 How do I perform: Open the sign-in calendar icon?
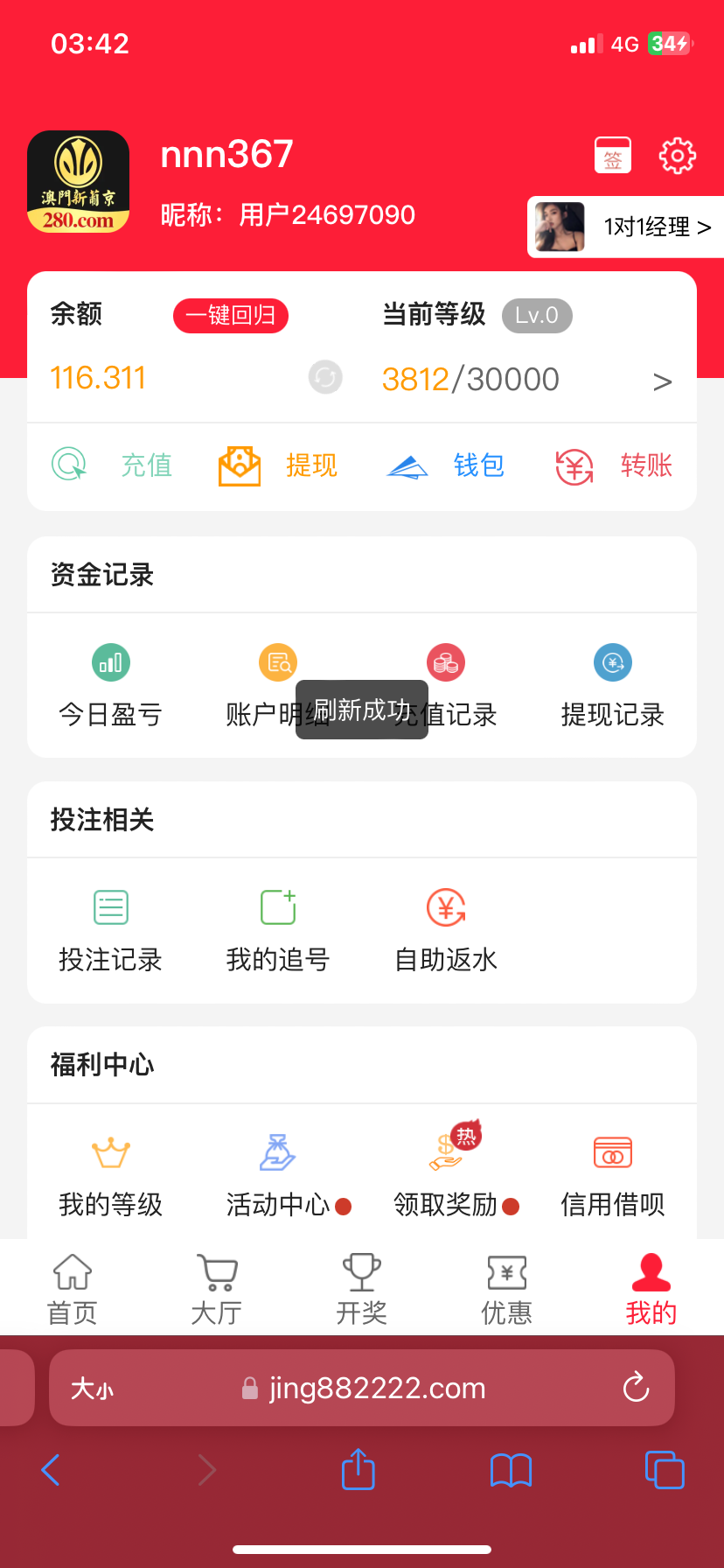(612, 156)
